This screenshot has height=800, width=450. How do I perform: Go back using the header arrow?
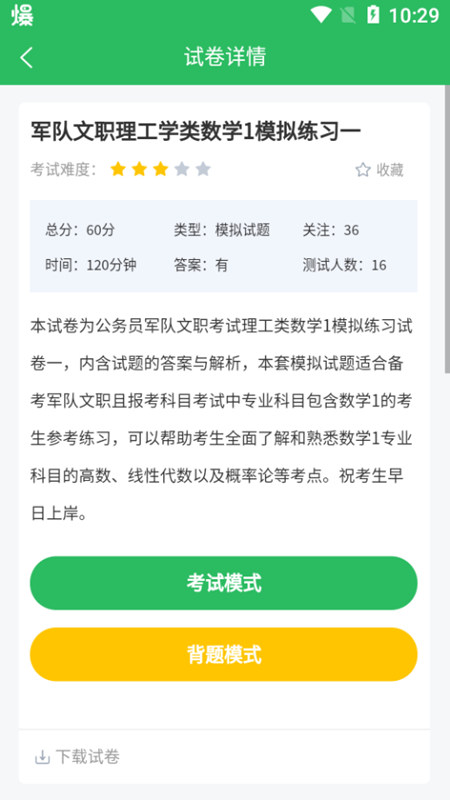click(x=27, y=58)
